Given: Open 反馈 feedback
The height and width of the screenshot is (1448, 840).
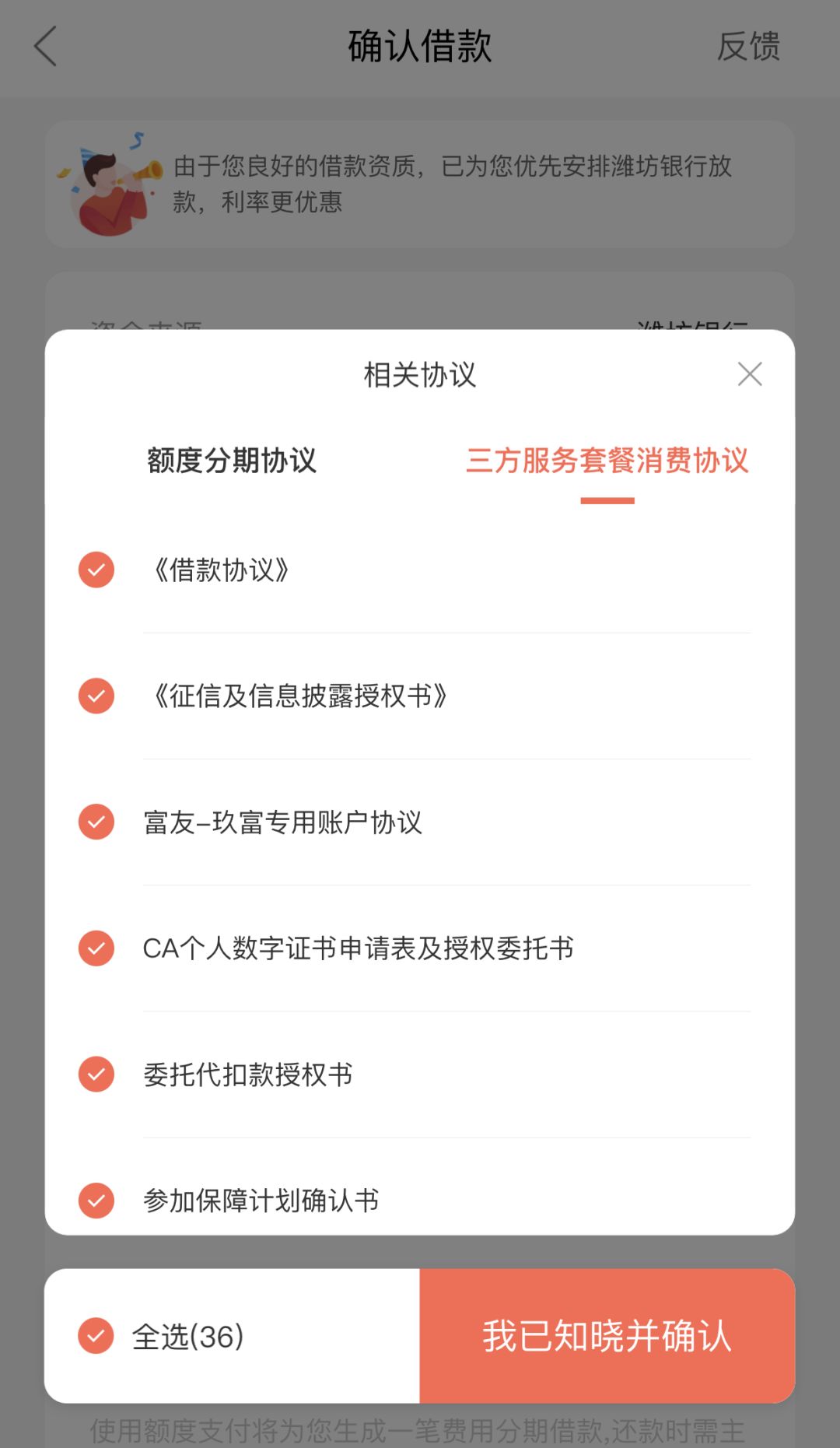Looking at the screenshot, I should point(747,47).
